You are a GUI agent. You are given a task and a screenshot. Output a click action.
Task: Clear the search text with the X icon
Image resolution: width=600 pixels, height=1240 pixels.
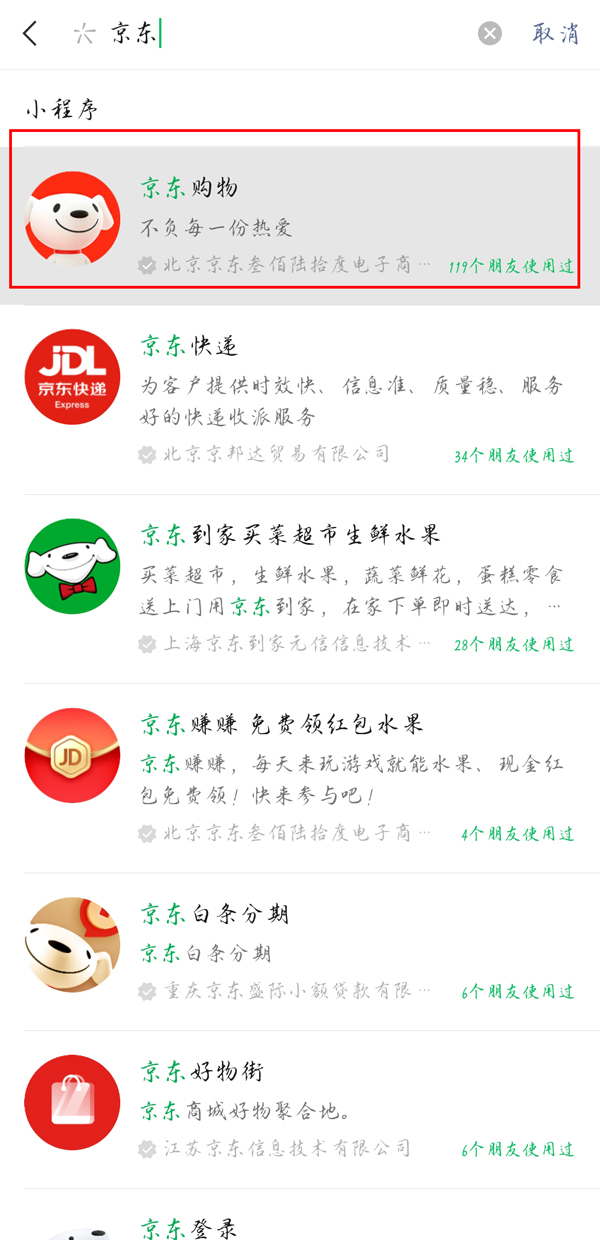[x=489, y=34]
